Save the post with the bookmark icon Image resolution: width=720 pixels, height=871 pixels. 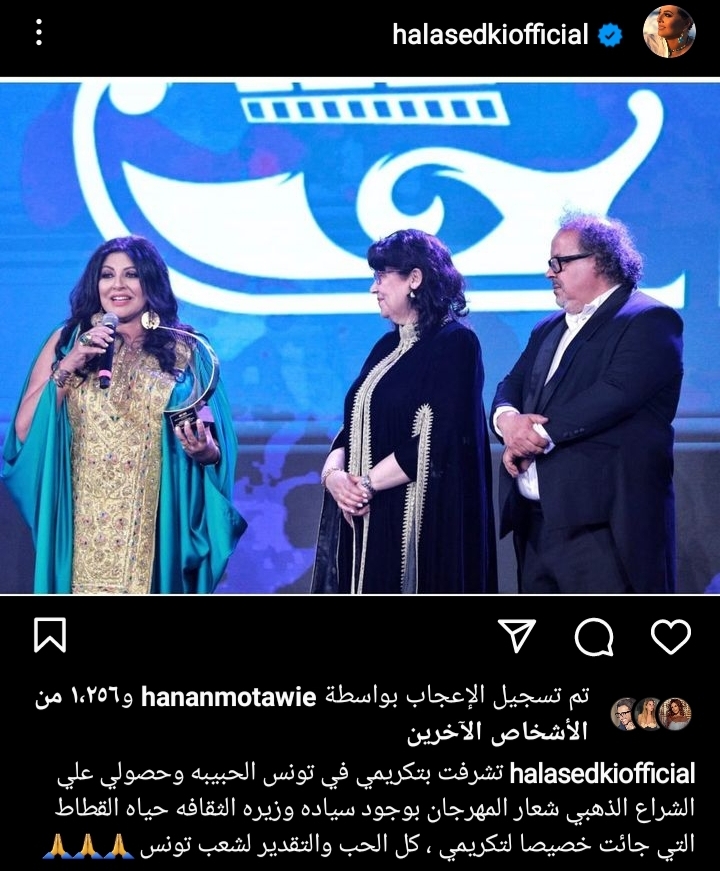pos(49,636)
